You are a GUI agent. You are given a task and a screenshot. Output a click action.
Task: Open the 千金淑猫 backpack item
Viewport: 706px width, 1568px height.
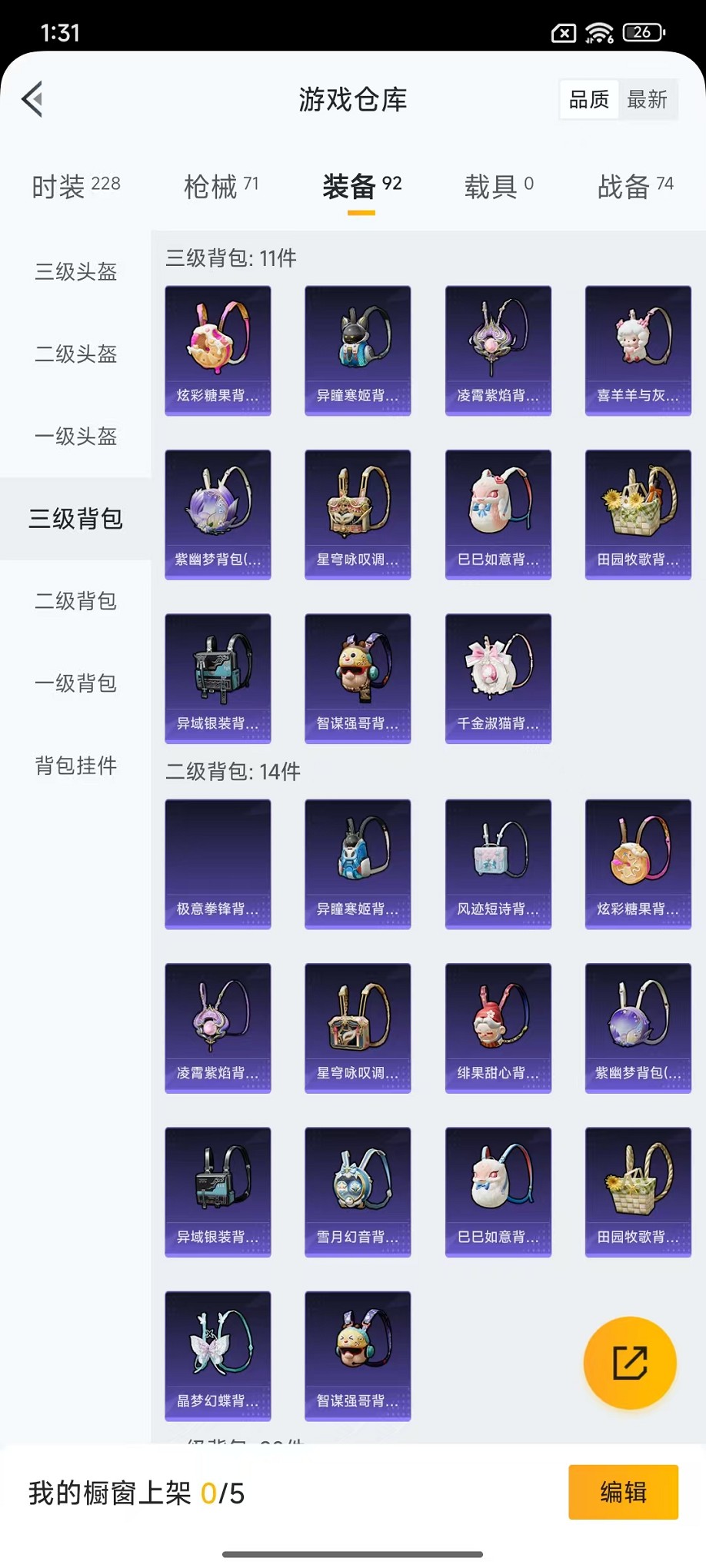[498, 678]
